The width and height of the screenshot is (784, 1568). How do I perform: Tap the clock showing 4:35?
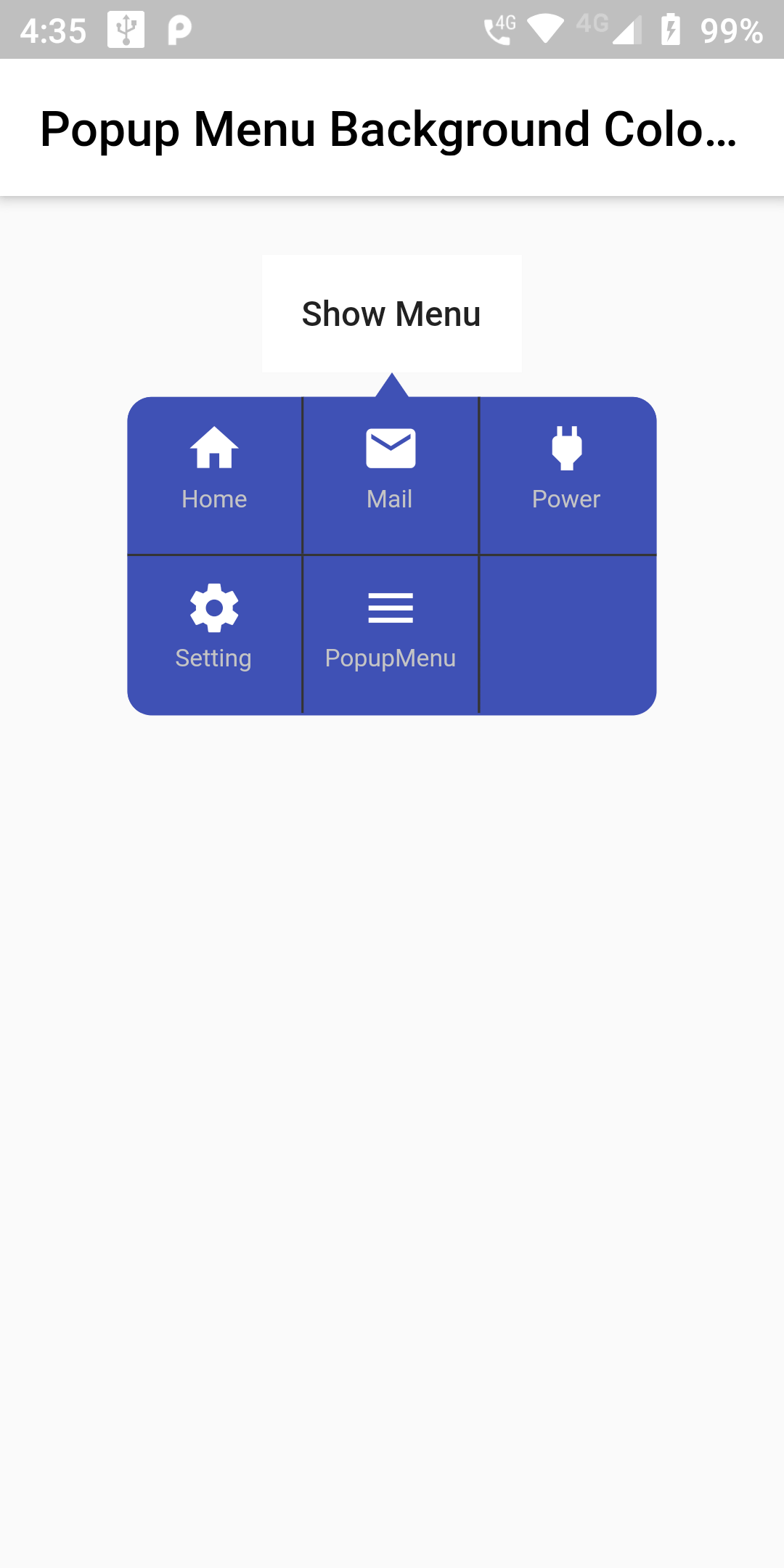[x=52, y=29]
